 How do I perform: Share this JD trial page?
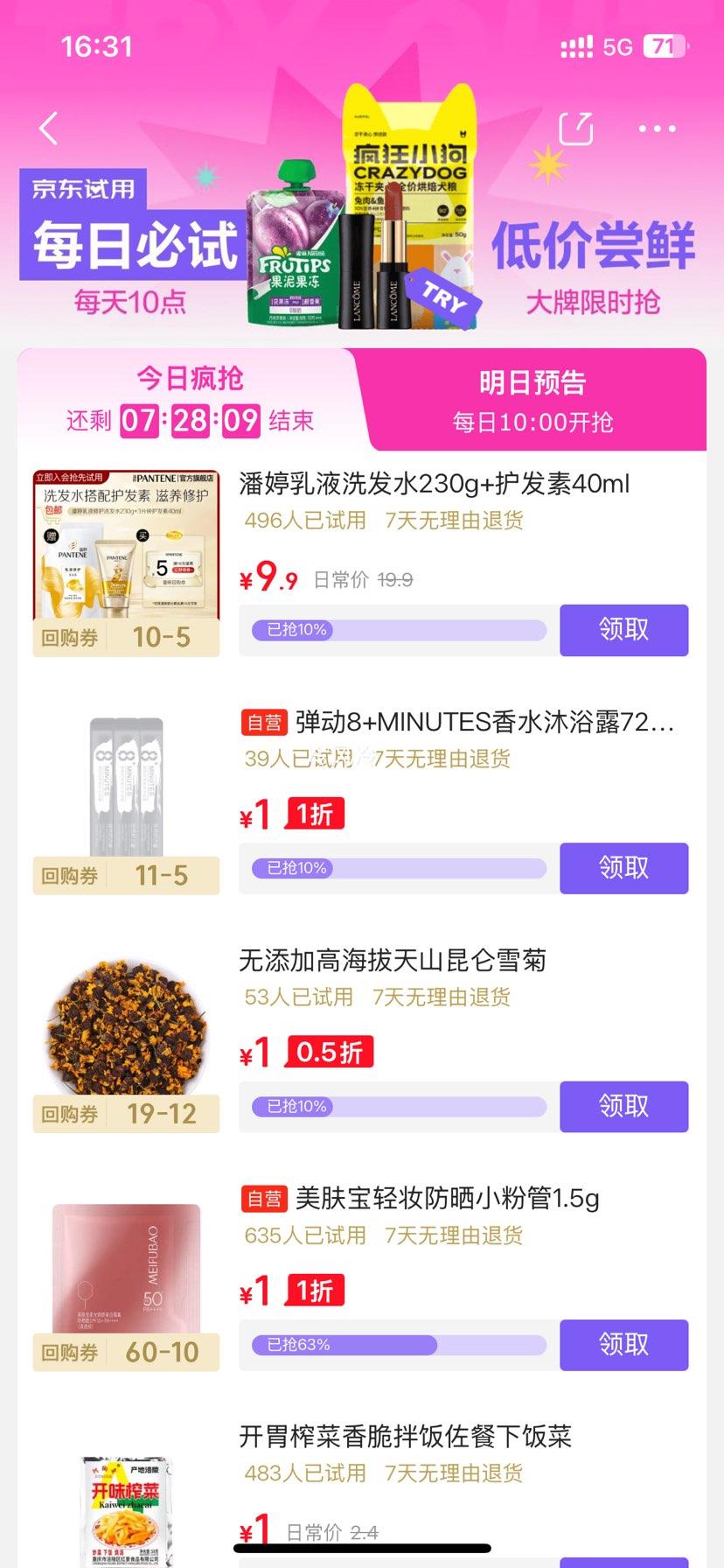575,129
